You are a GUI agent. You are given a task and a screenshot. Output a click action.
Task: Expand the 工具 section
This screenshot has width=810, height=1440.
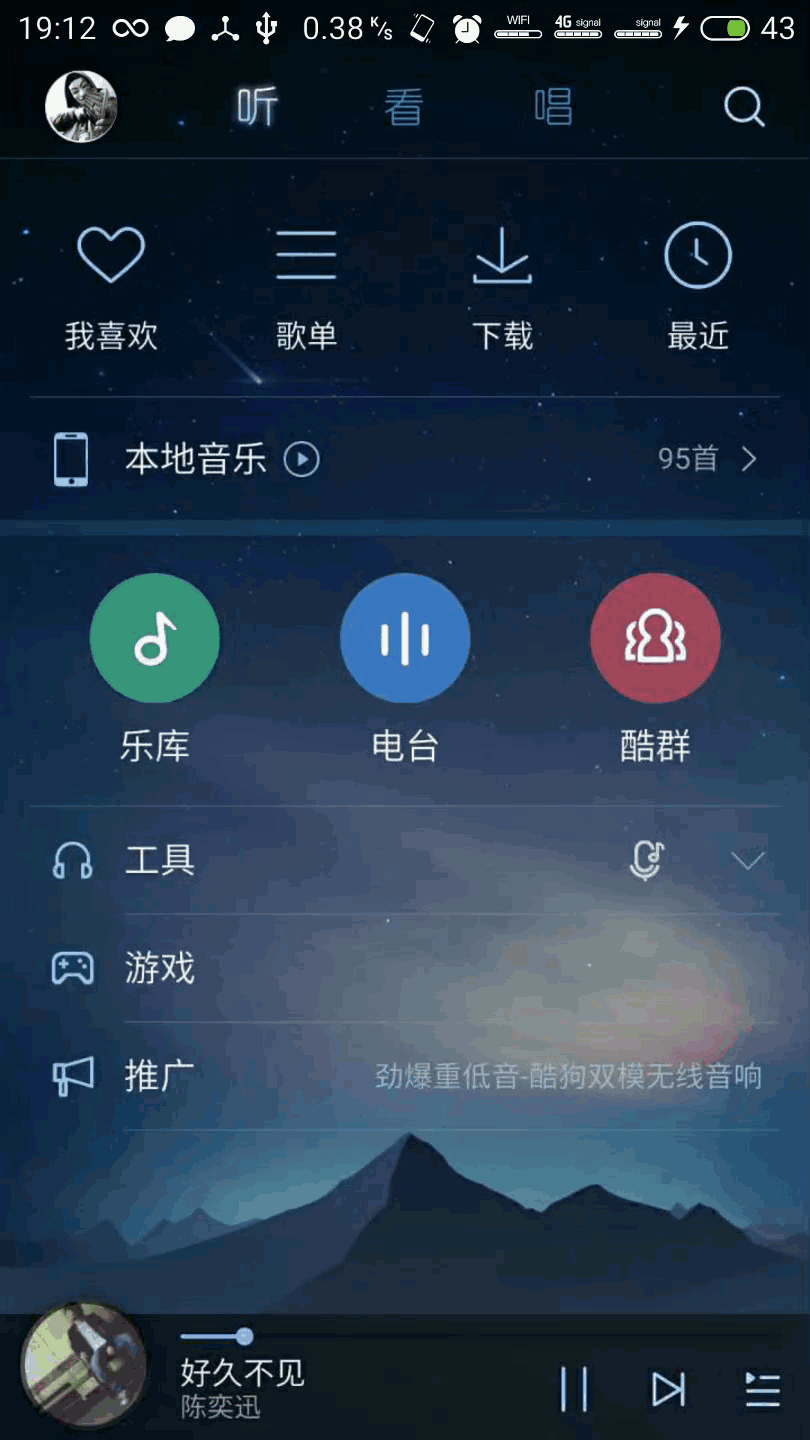747,860
